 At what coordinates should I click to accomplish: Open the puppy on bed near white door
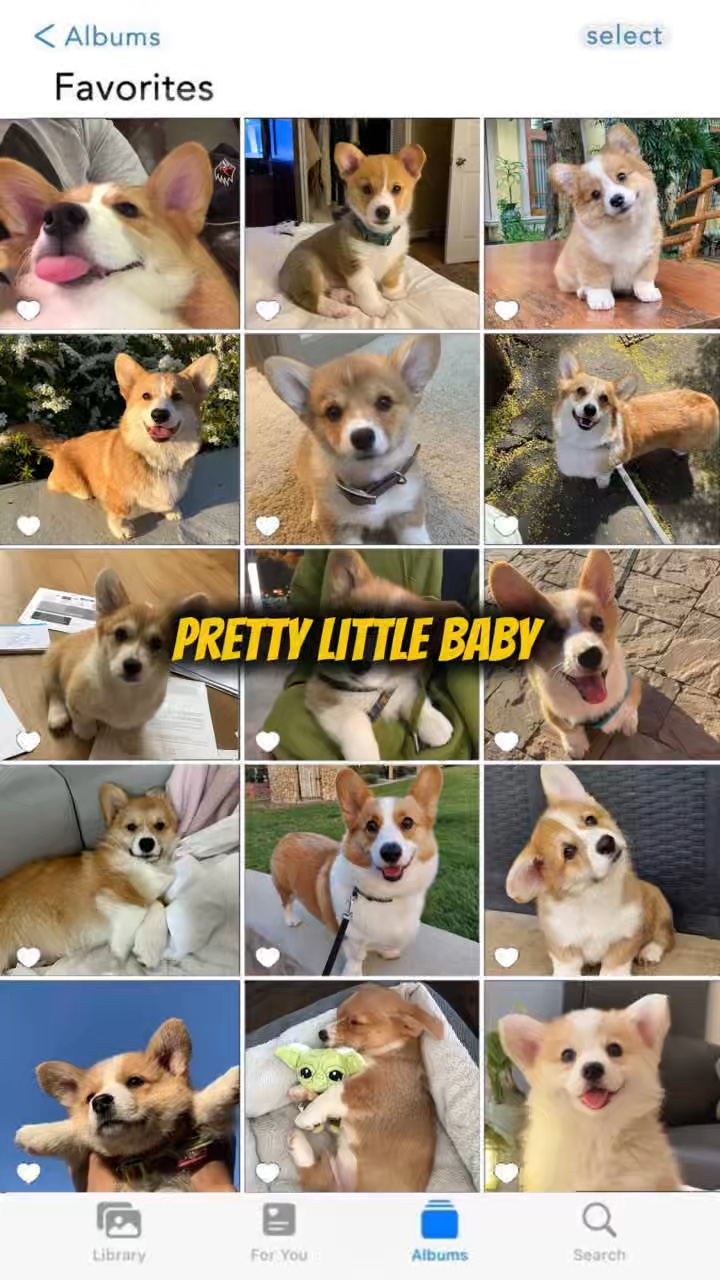coord(361,224)
